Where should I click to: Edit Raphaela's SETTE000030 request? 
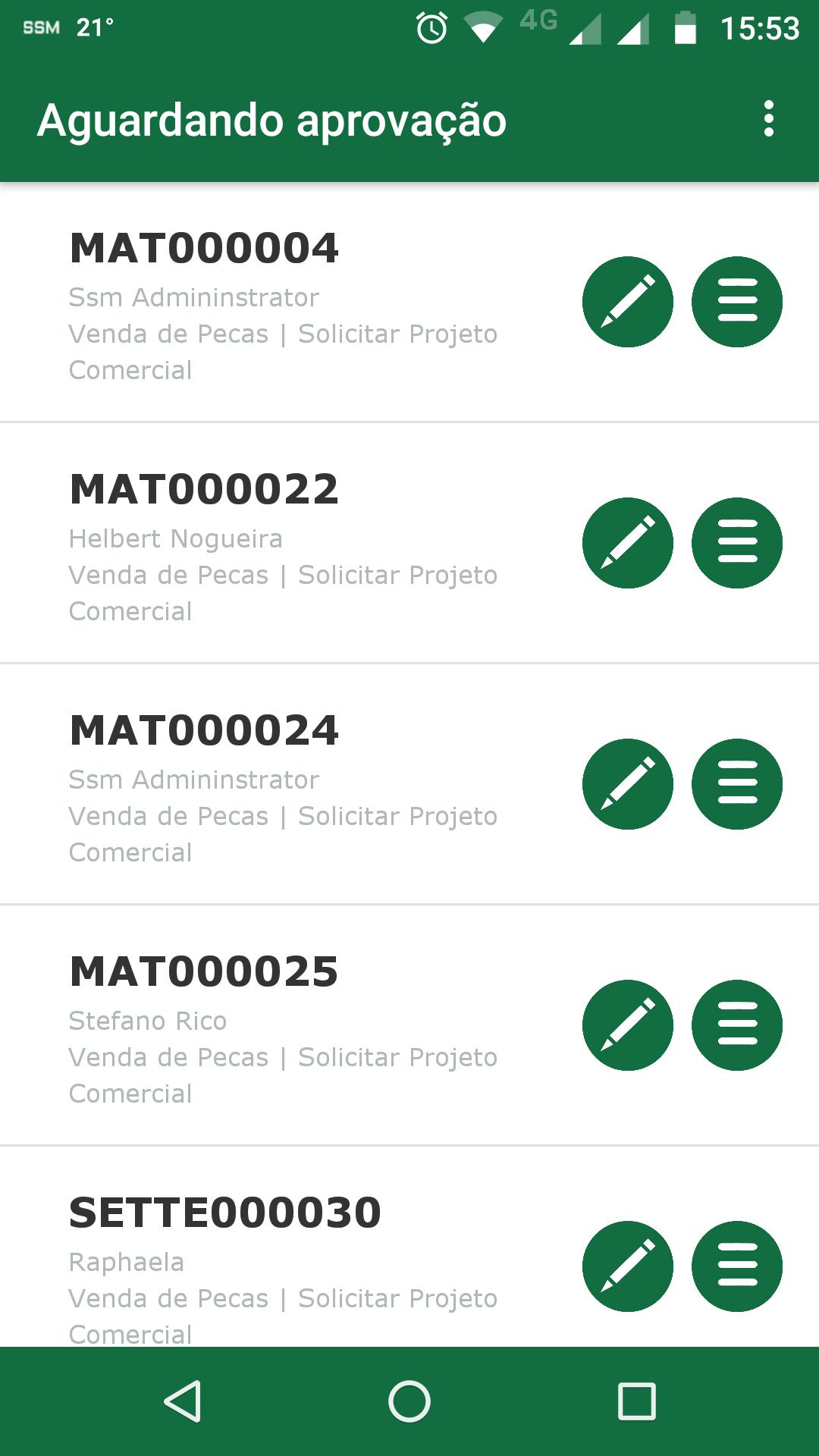[x=628, y=1266]
